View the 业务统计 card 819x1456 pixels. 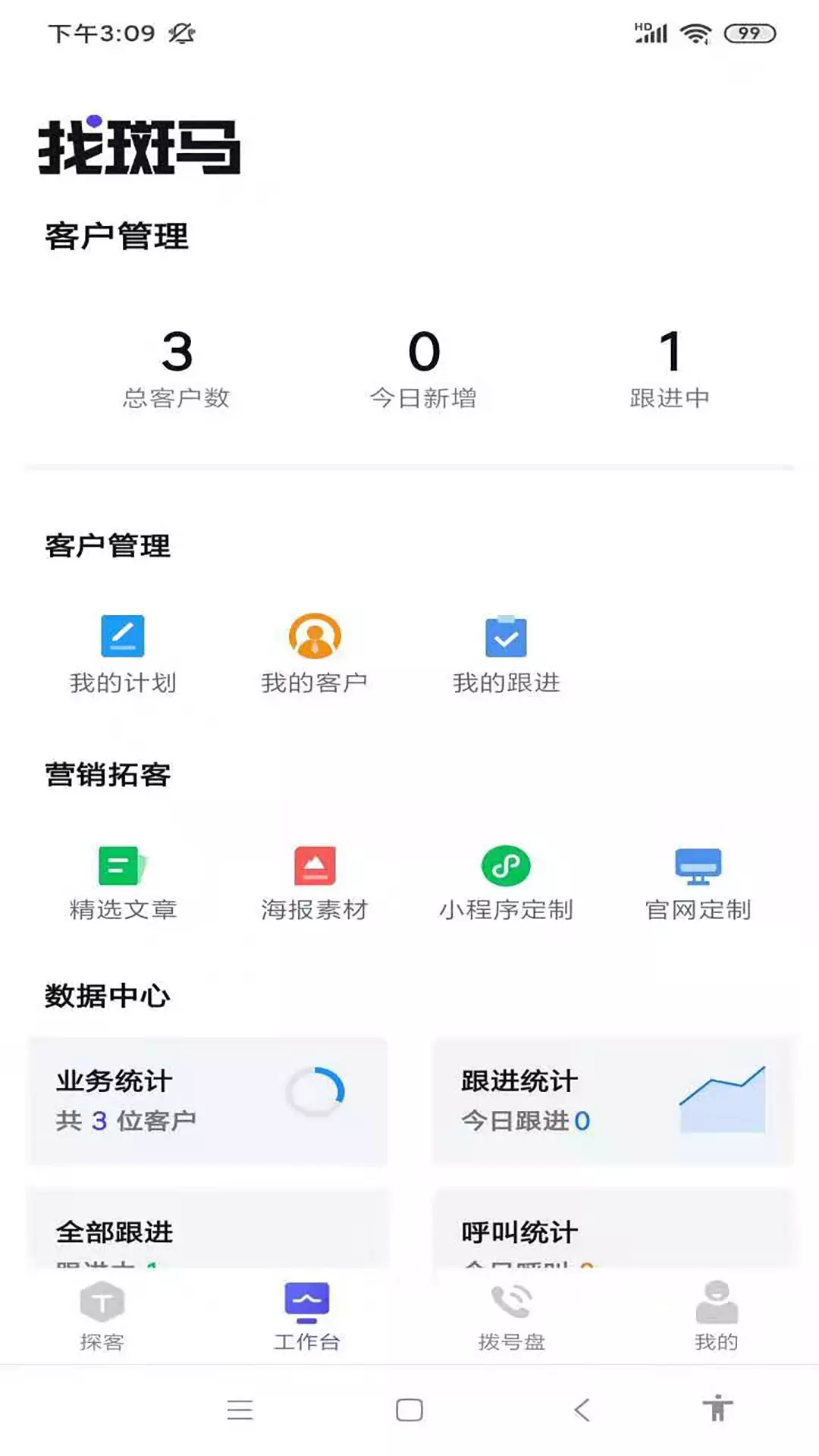pyautogui.click(x=208, y=1100)
